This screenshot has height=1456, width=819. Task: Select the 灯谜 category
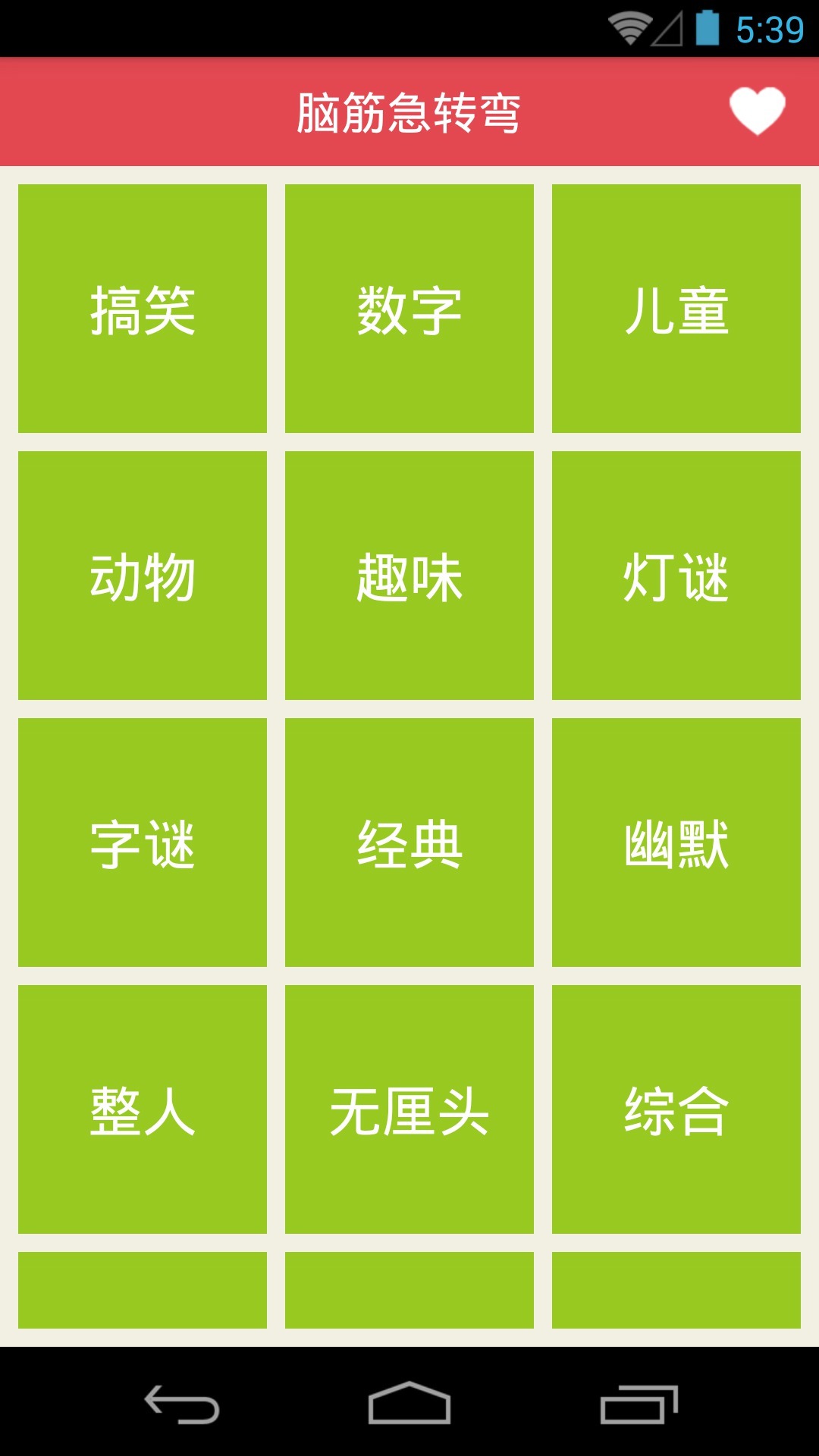[676, 576]
